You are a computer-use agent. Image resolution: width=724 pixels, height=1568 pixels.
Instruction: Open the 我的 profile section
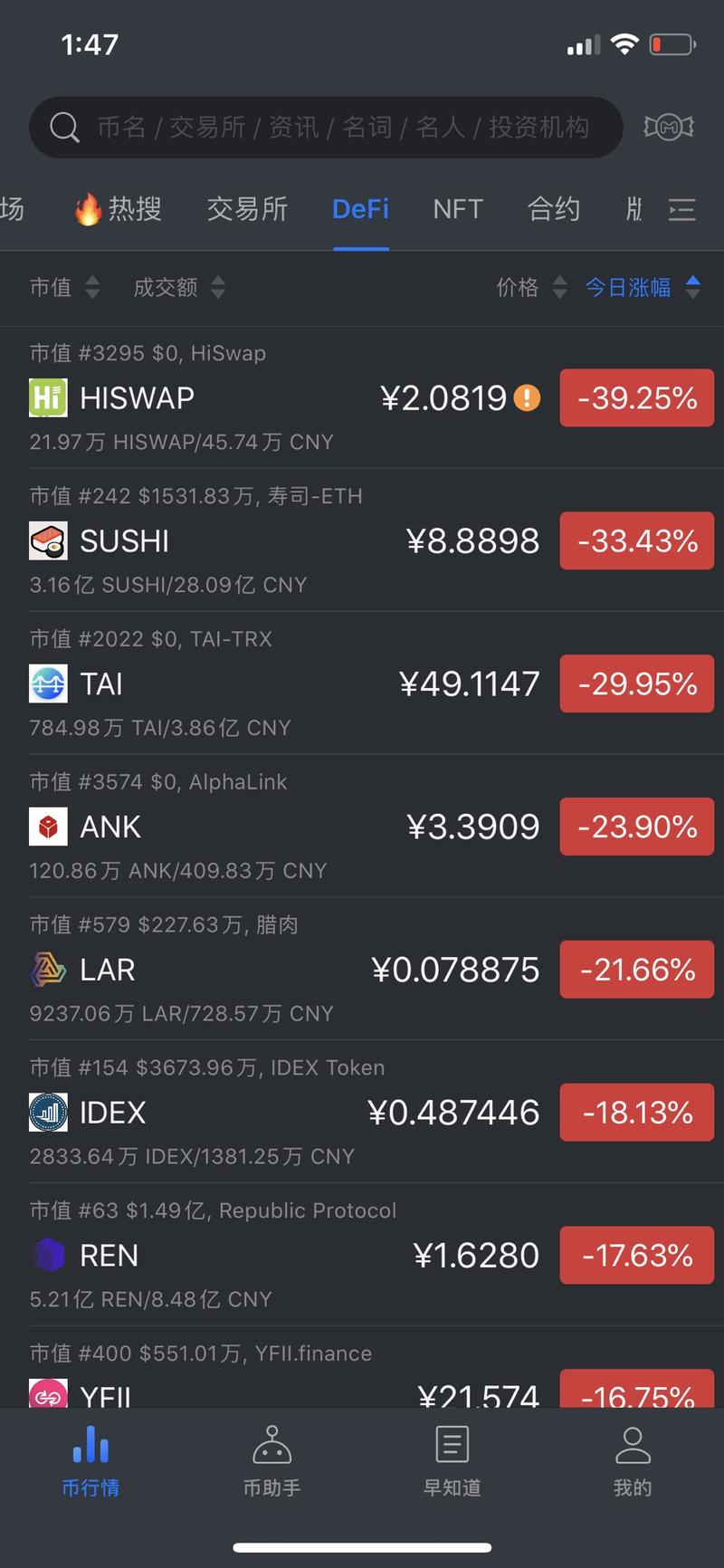pos(631,1462)
